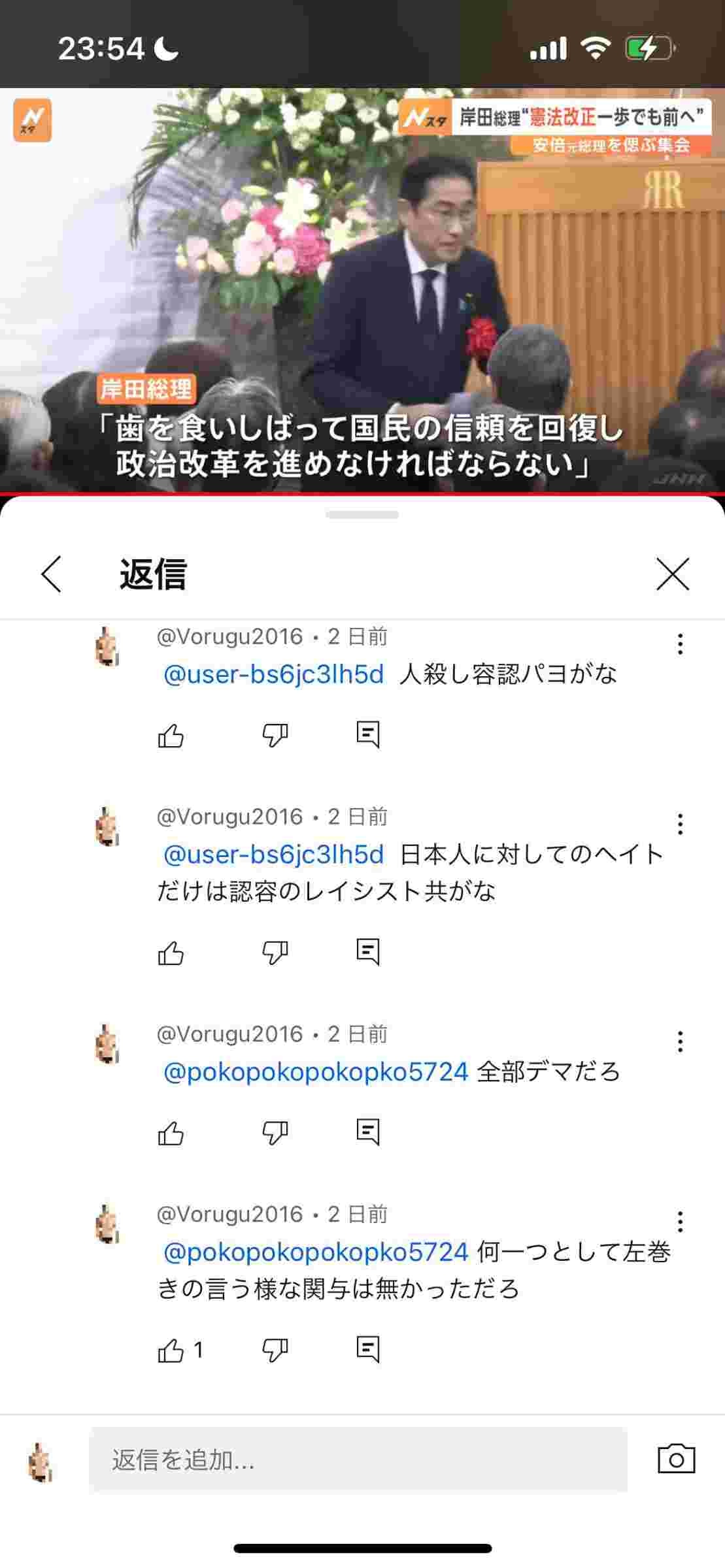Screen dimensions: 725x1568
Task: Like the comment about 日本人に対してのヘイト
Action: pyautogui.click(x=171, y=953)
